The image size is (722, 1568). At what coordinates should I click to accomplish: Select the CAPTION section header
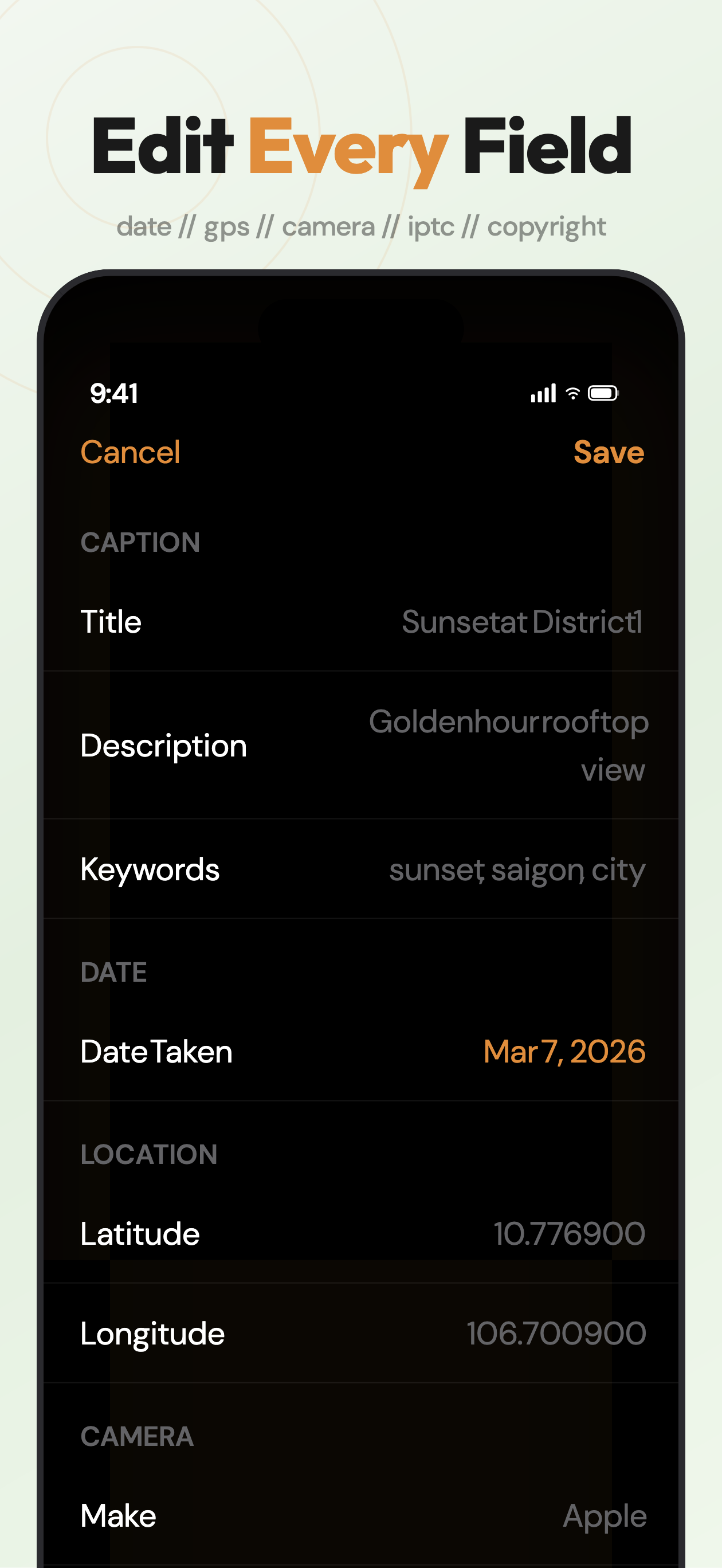pyautogui.click(x=140, y=542)
